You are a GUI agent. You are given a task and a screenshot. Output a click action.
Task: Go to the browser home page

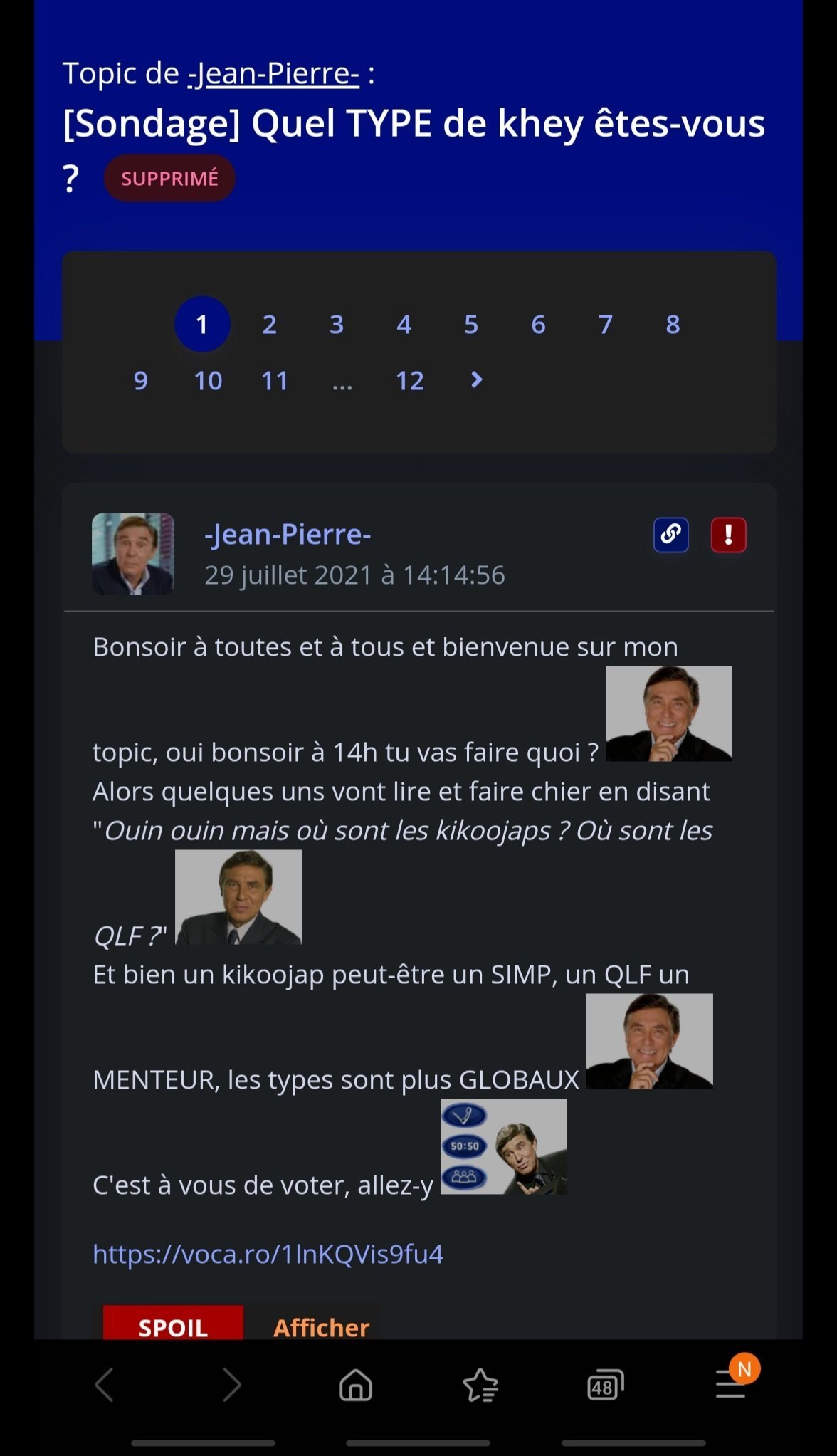pos(356,1386)
